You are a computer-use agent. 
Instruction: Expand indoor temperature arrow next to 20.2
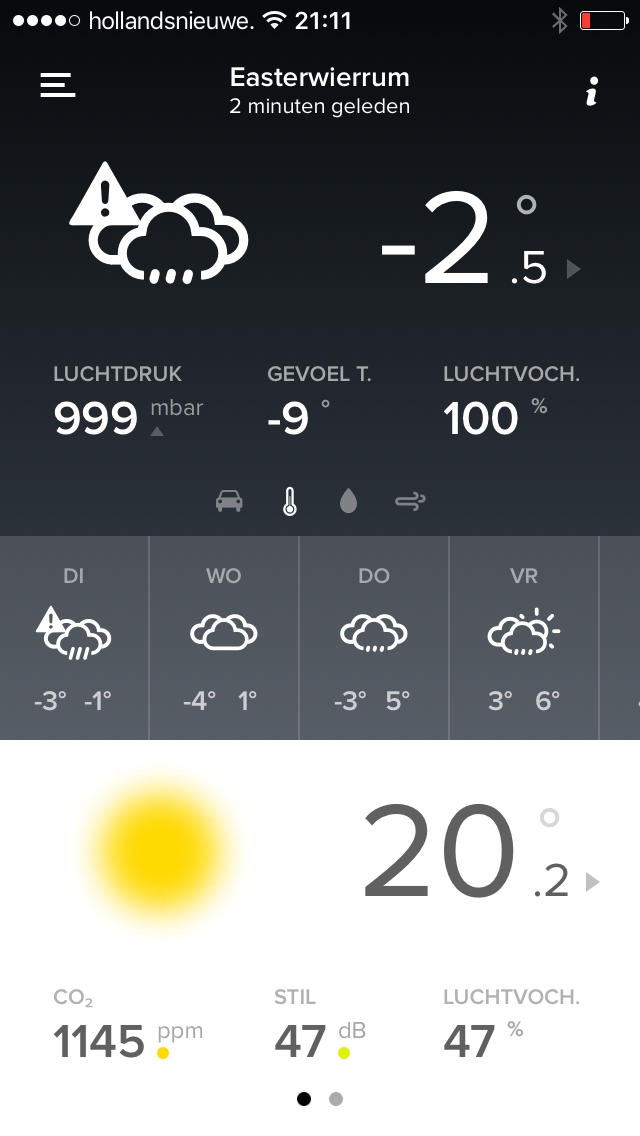click(x=593, y=882)
